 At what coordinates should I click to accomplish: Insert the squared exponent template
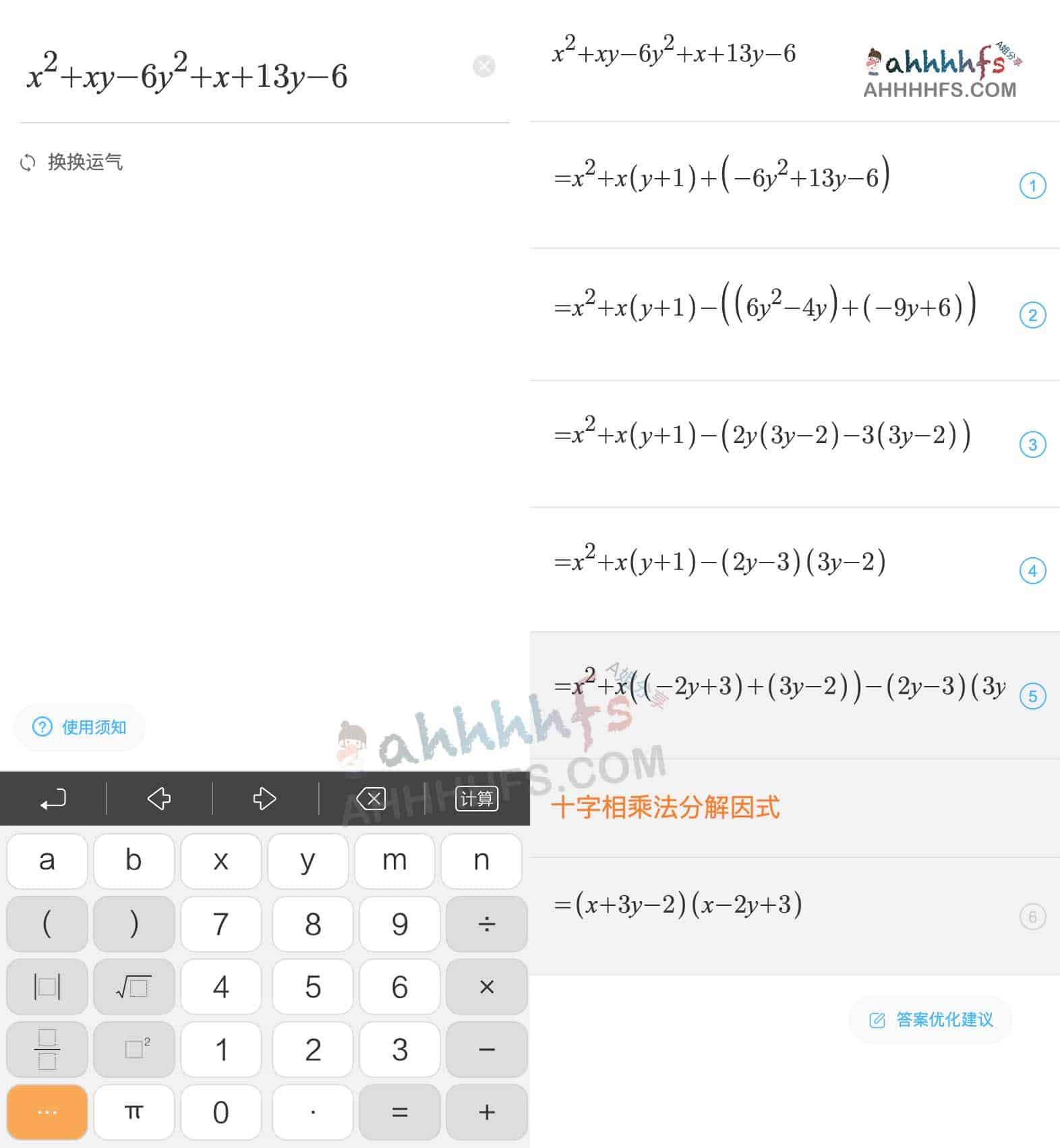coord(134,1050)
